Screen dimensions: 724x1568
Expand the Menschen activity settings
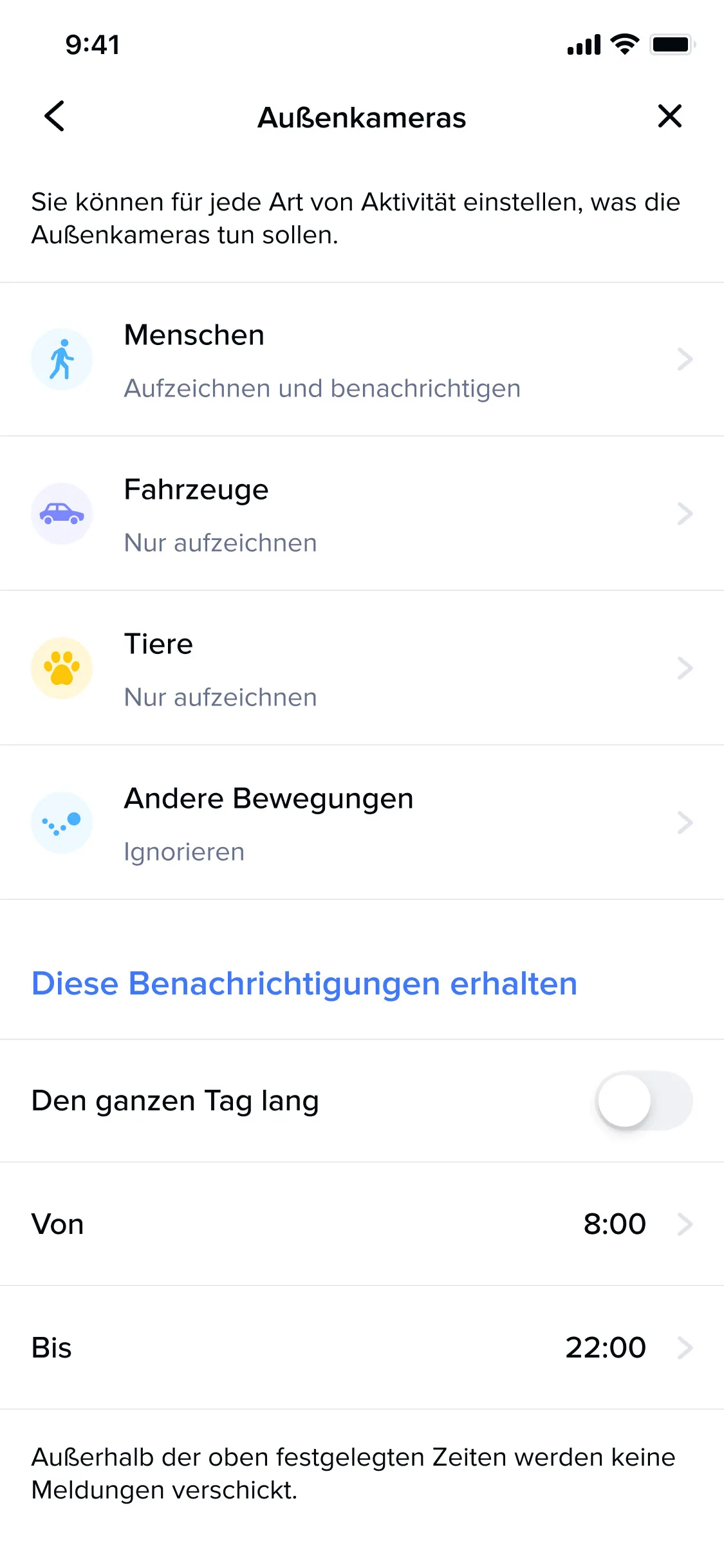pyautogui.click(x=684, y=359)
